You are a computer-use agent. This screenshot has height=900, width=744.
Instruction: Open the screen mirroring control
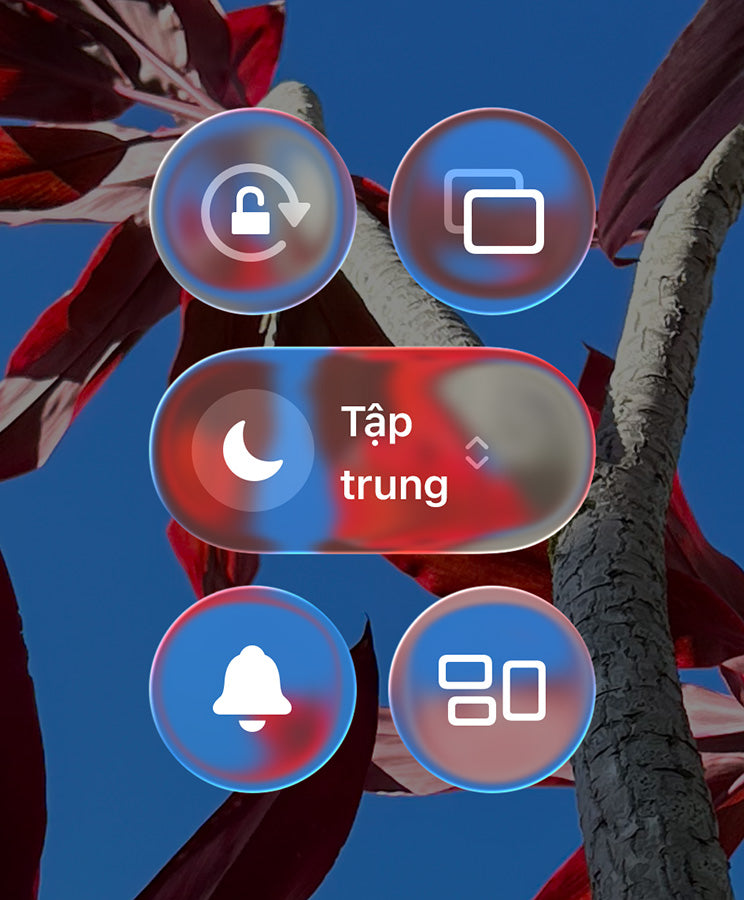pos(492,211)
